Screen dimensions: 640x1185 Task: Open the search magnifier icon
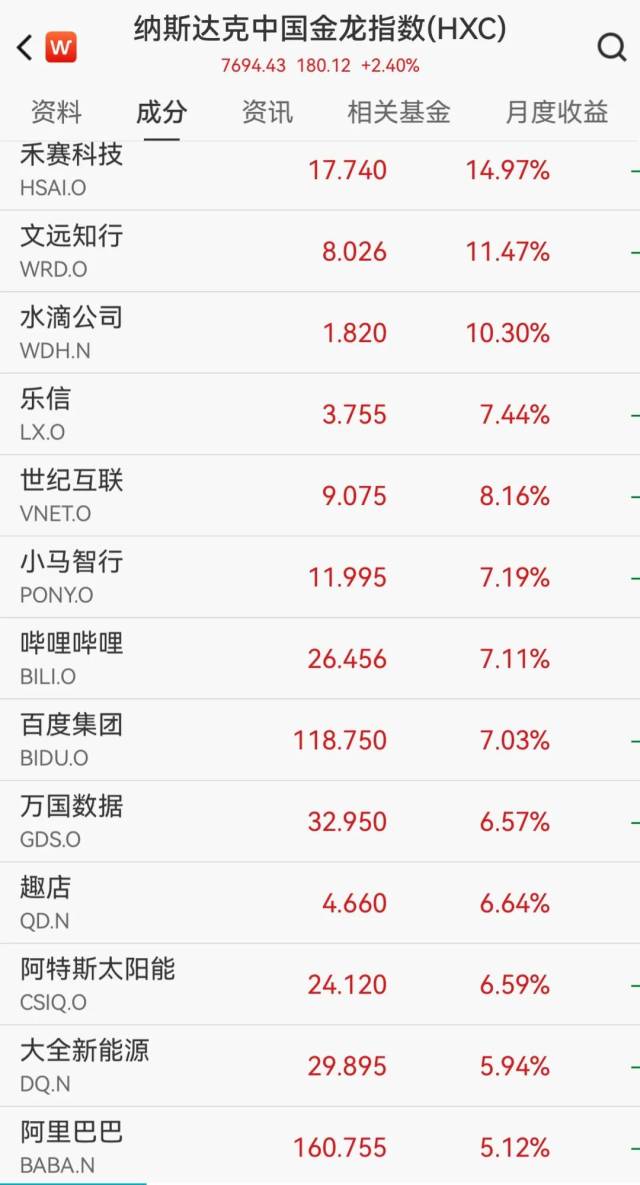coord(611,47)
